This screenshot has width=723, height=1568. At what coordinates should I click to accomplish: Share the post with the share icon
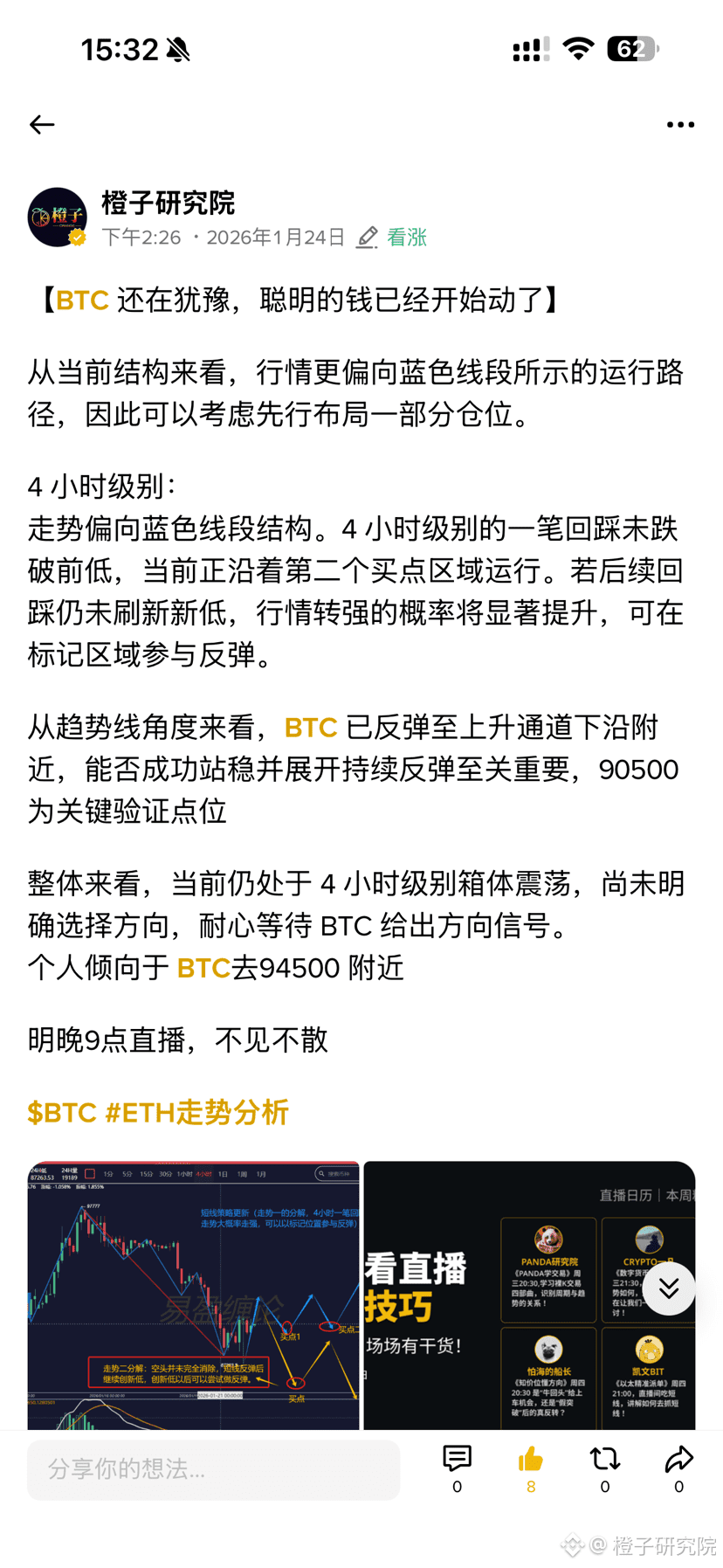[678, 1457]
